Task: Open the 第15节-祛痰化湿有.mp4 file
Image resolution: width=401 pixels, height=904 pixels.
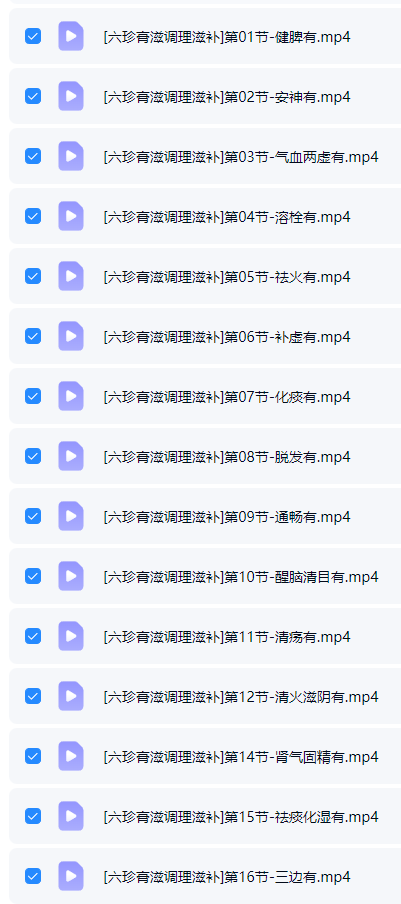Action: point(241,816)
